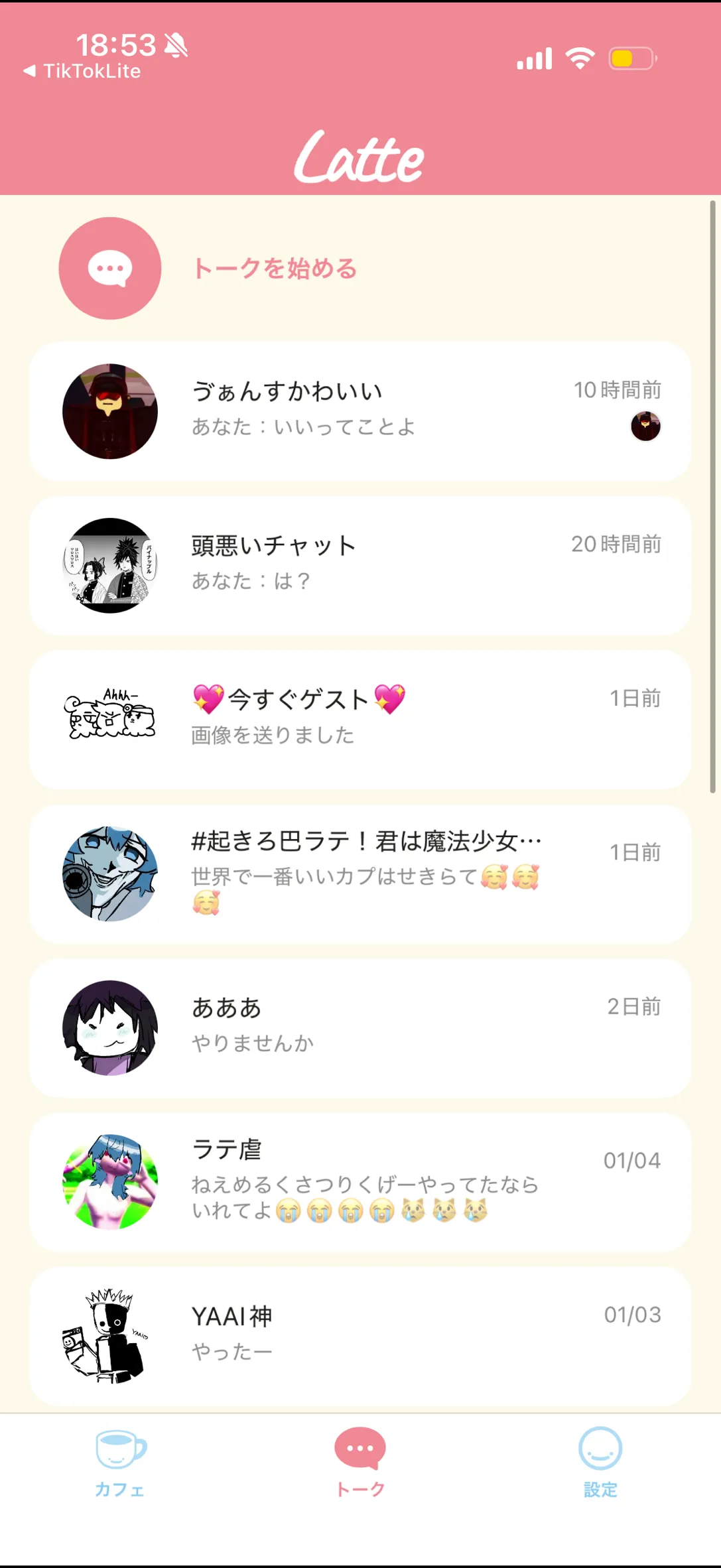
Task: Open the YAAI神 conversation
Action: click(360, 1335)
